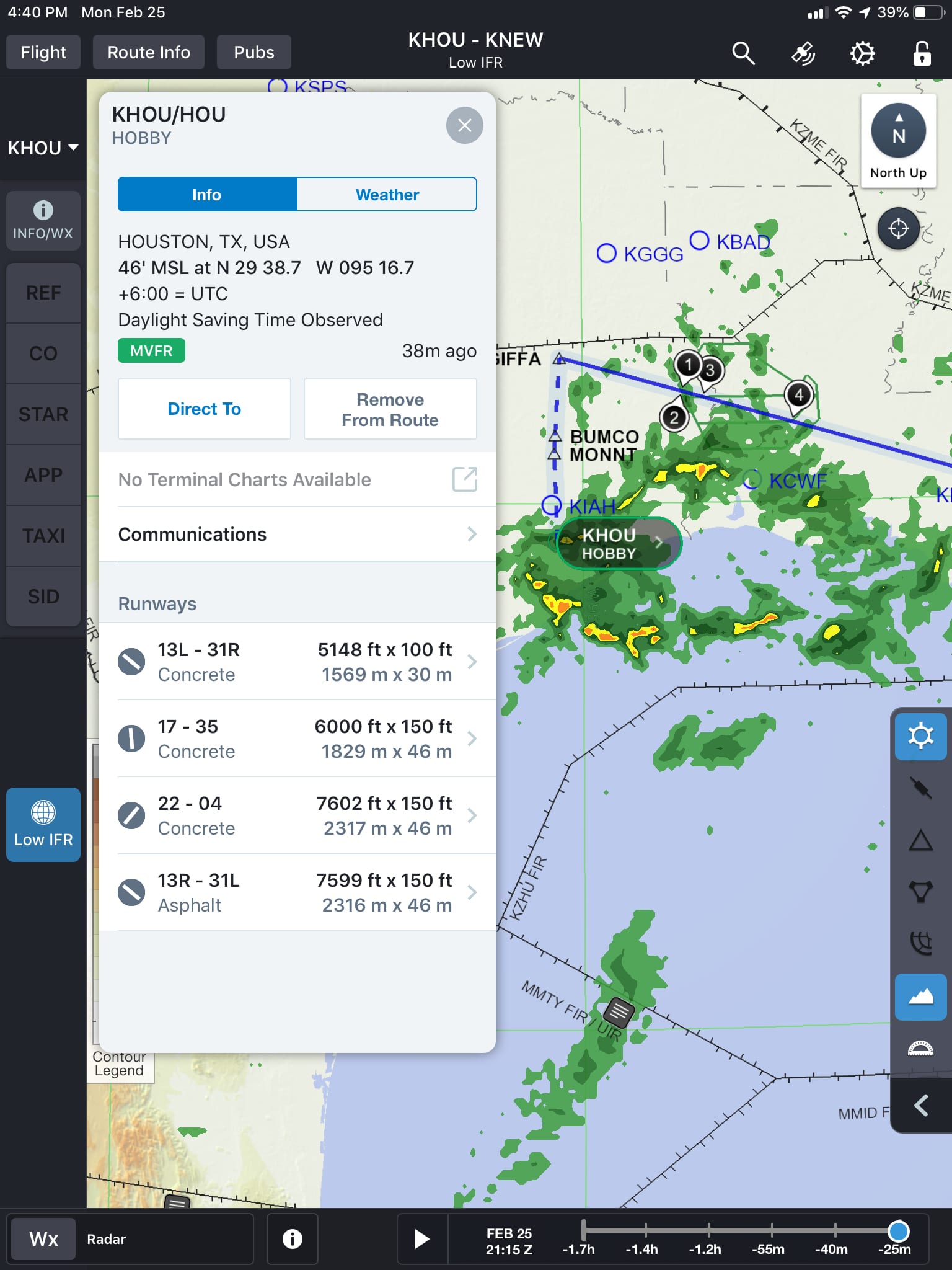Screen dimensions: 952x1270
Task: Collapse the map tools panel with the chevron
Action: [920, 1103]
